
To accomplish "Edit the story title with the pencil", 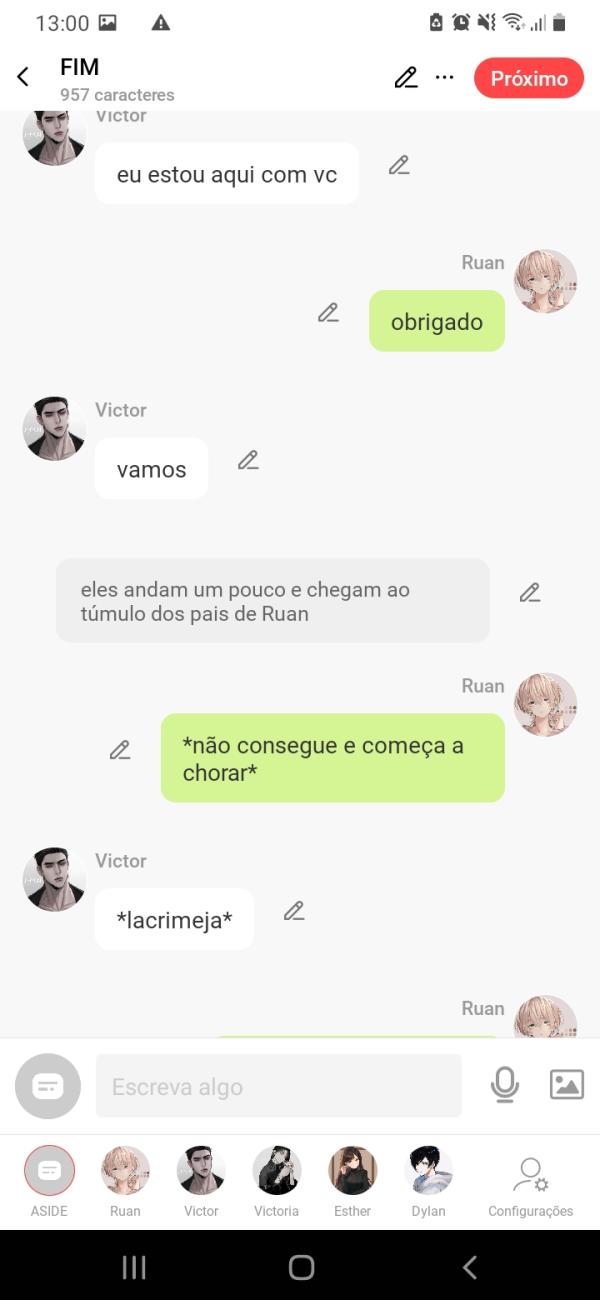I will pyautogui.click(x=405, y=78).
